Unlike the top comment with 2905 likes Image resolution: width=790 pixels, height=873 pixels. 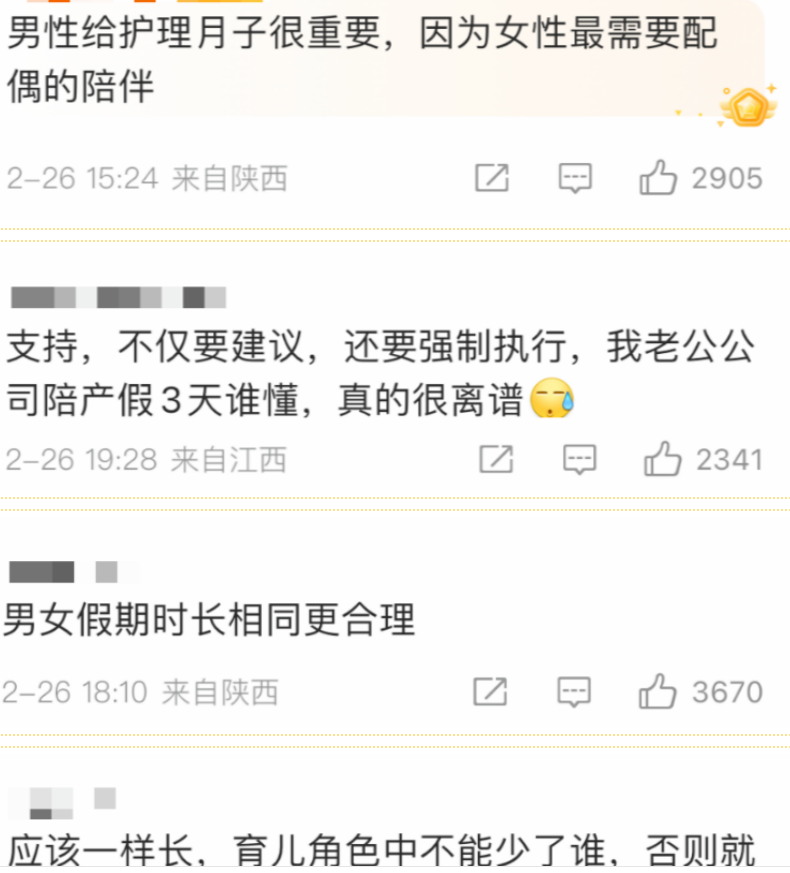(660, 177)
